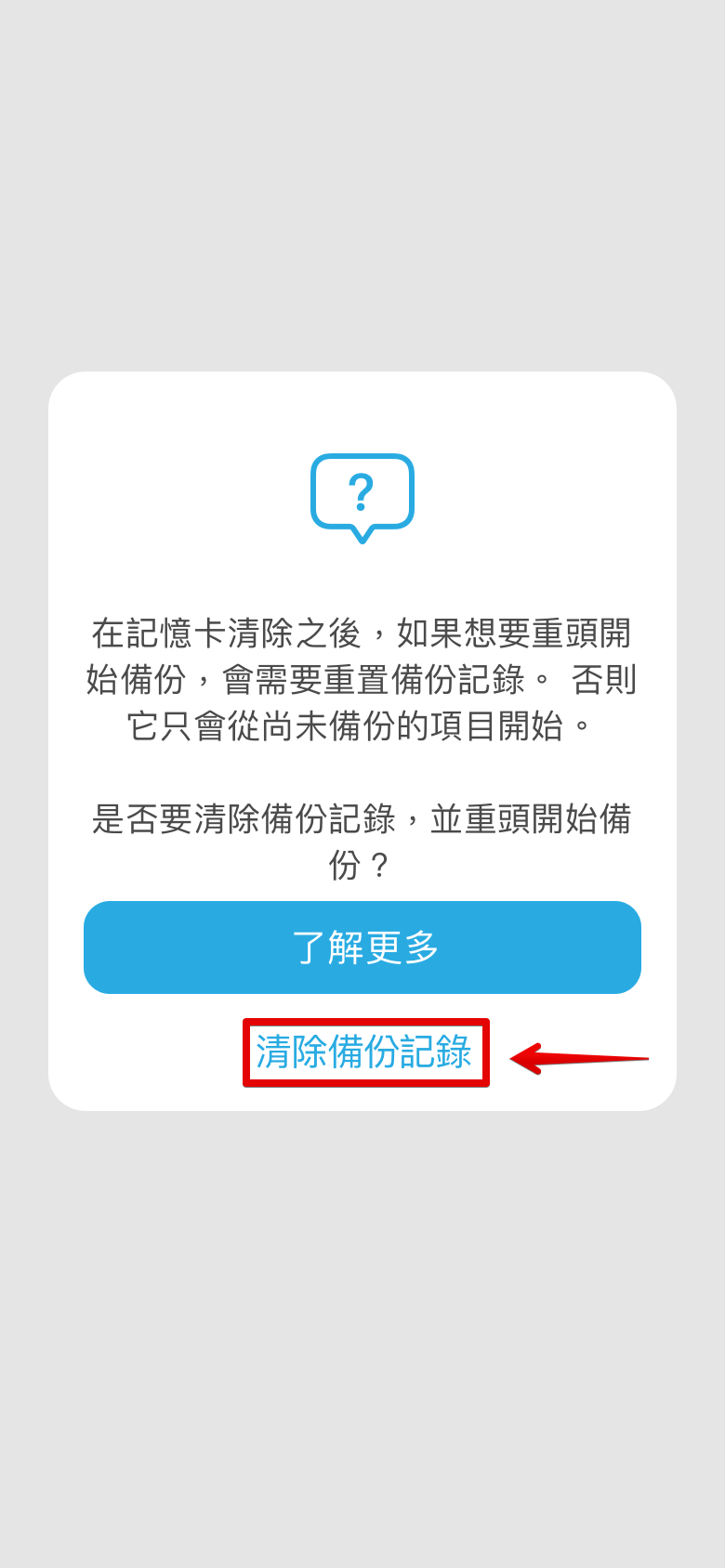Tap the 了解更多 button

point(362,947)
